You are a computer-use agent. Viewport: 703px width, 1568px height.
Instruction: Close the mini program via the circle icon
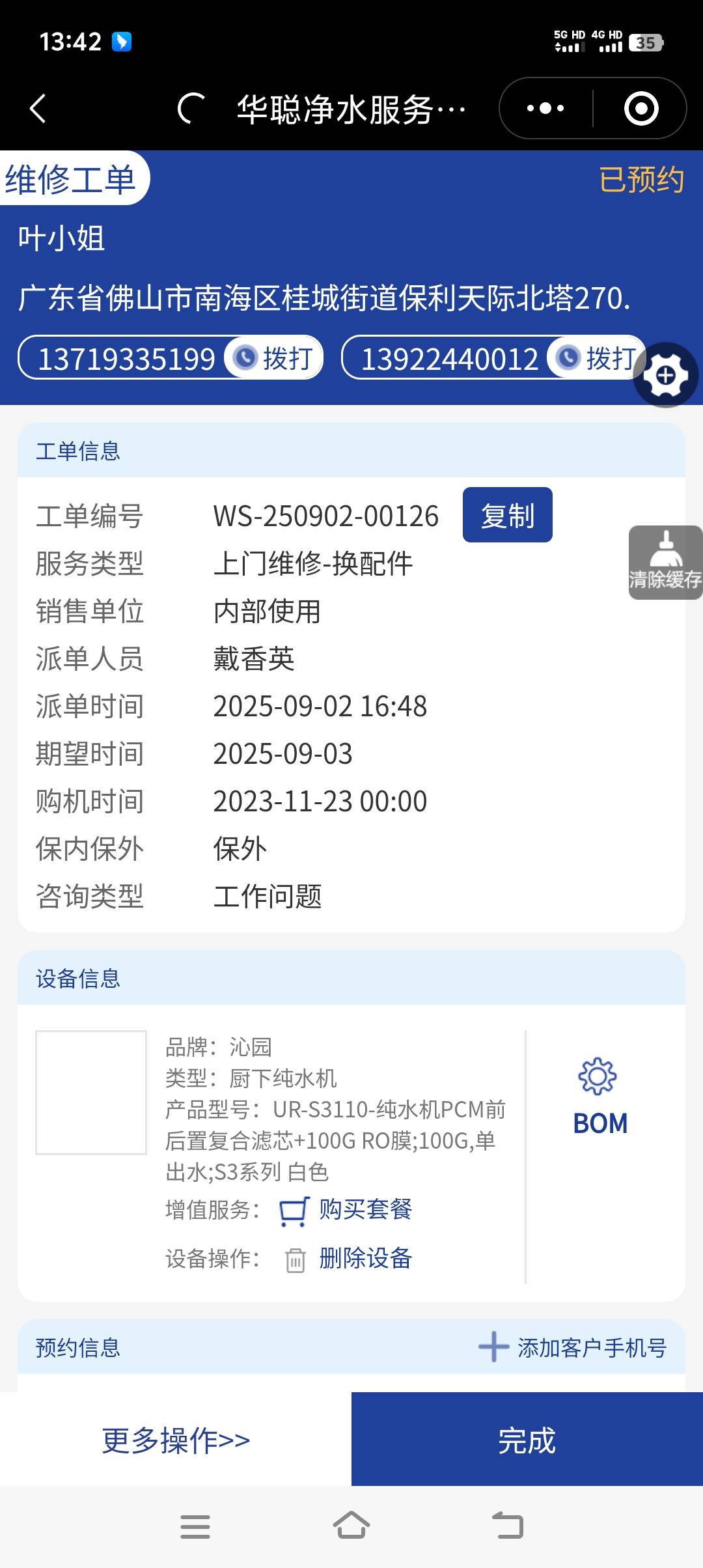(641, 108)
